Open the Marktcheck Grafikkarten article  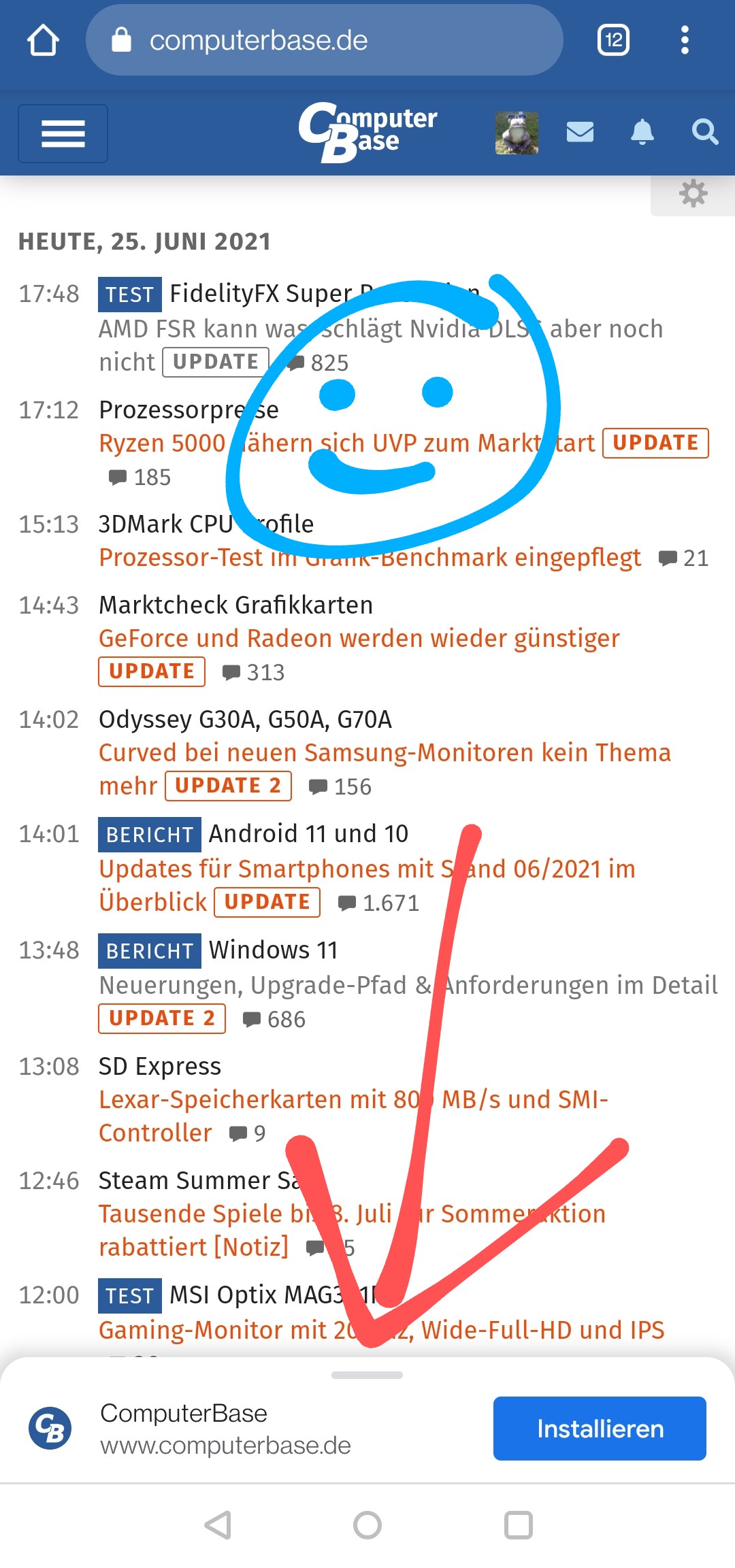(359, 639)
